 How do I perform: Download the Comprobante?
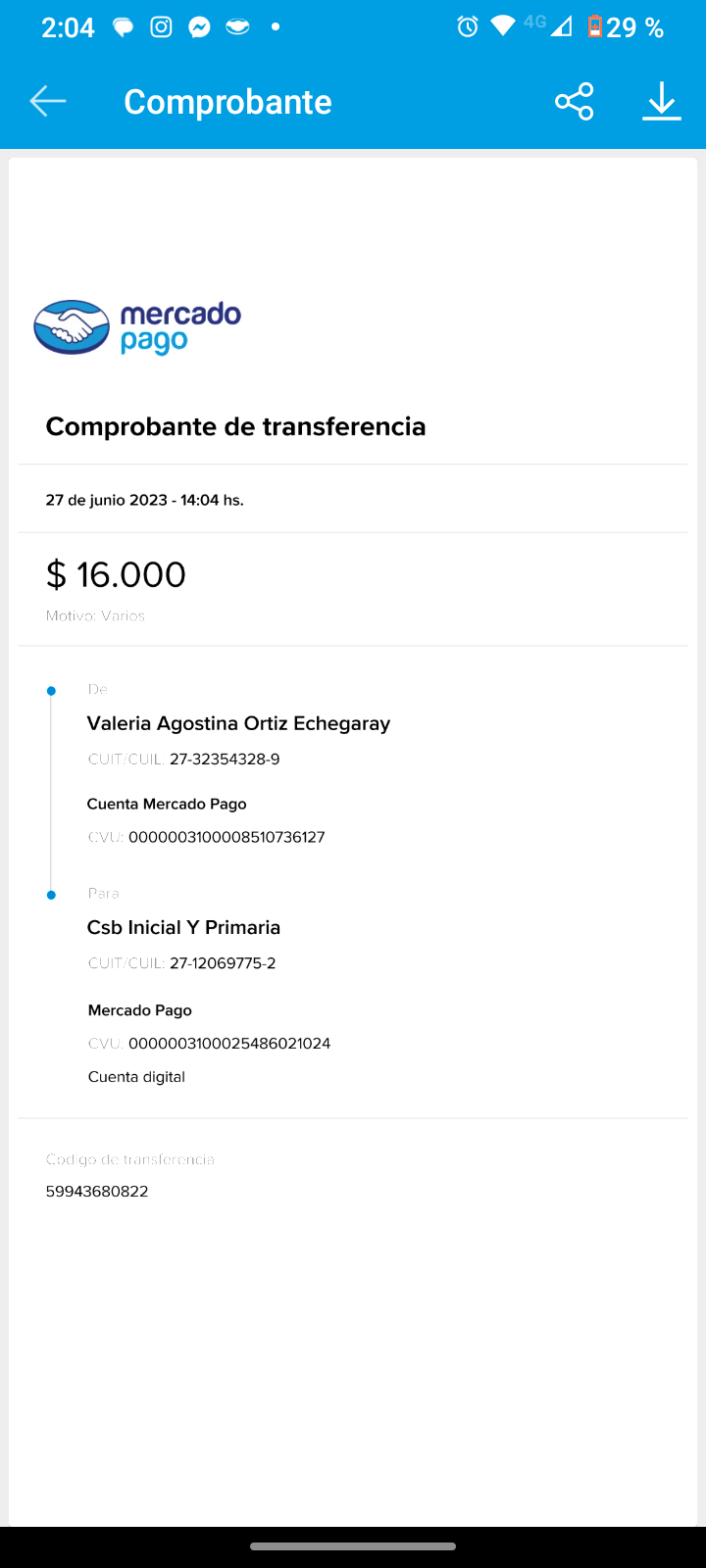pos(662,101)
